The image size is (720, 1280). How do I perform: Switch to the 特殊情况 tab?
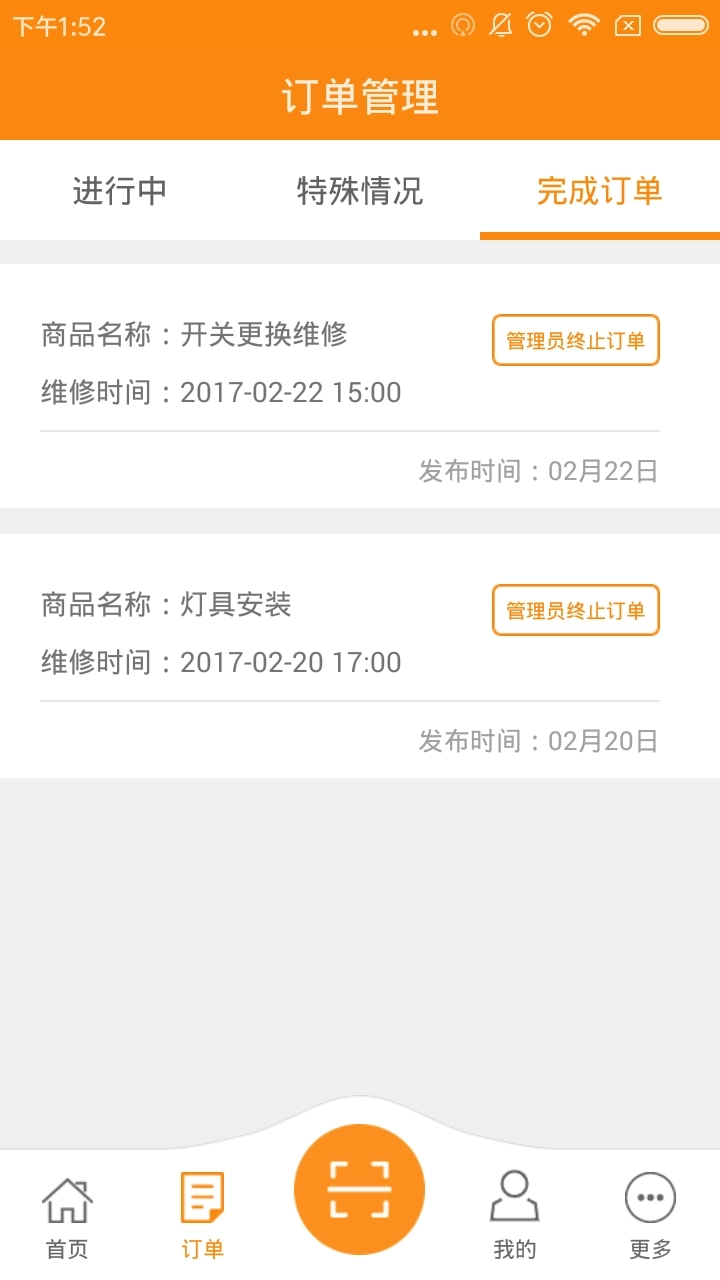click(x=360, y=190)
